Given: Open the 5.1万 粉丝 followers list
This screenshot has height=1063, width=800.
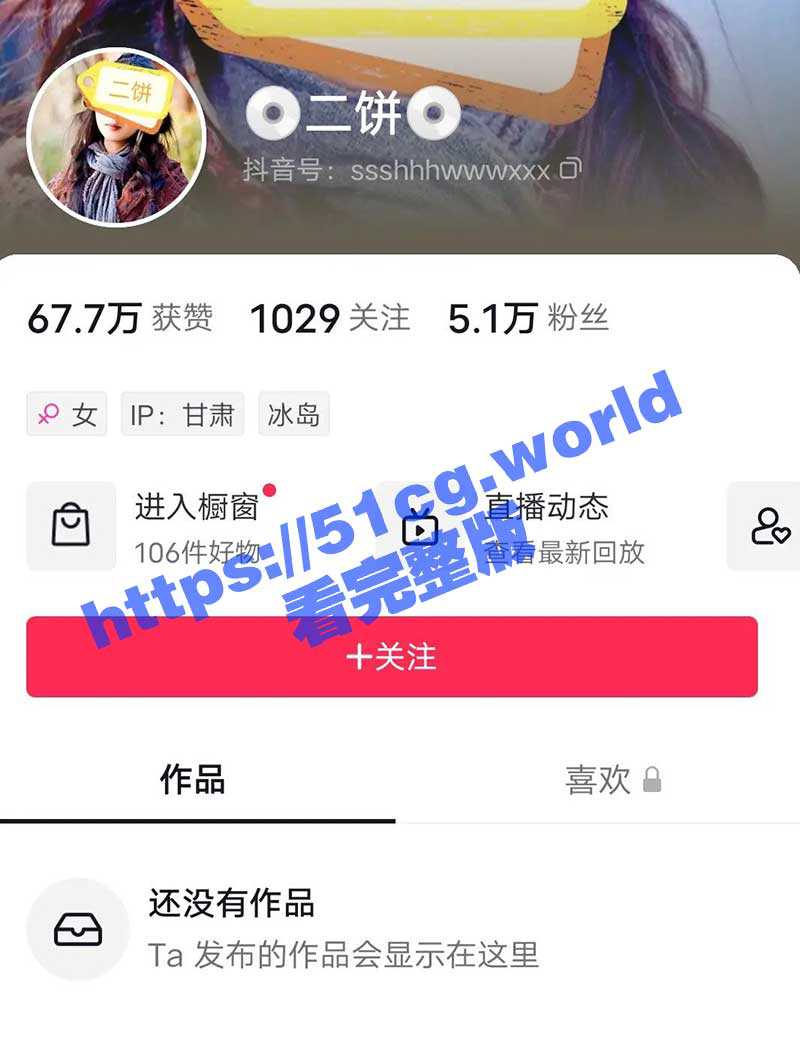Looking at the screenshot, I should tap(527, 318).
